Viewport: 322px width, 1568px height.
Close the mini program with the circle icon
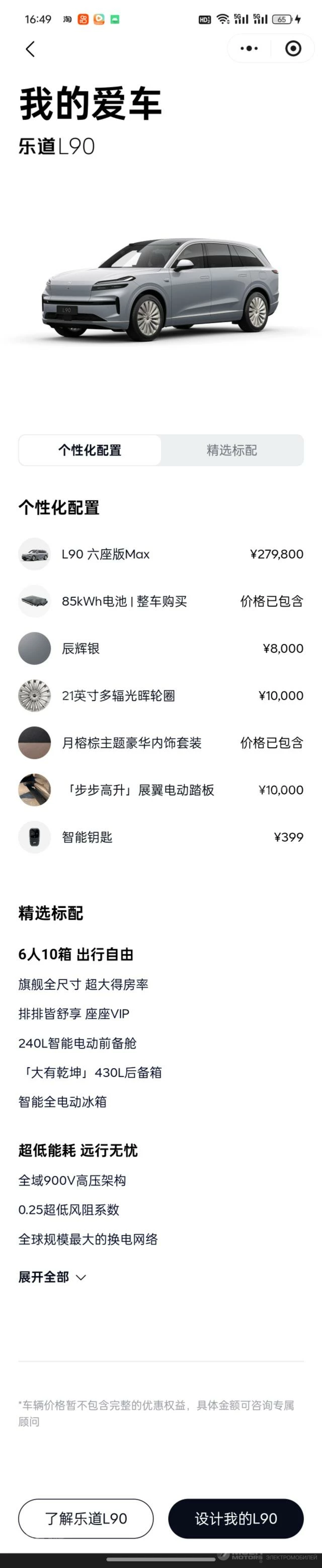tap(293, 49)
